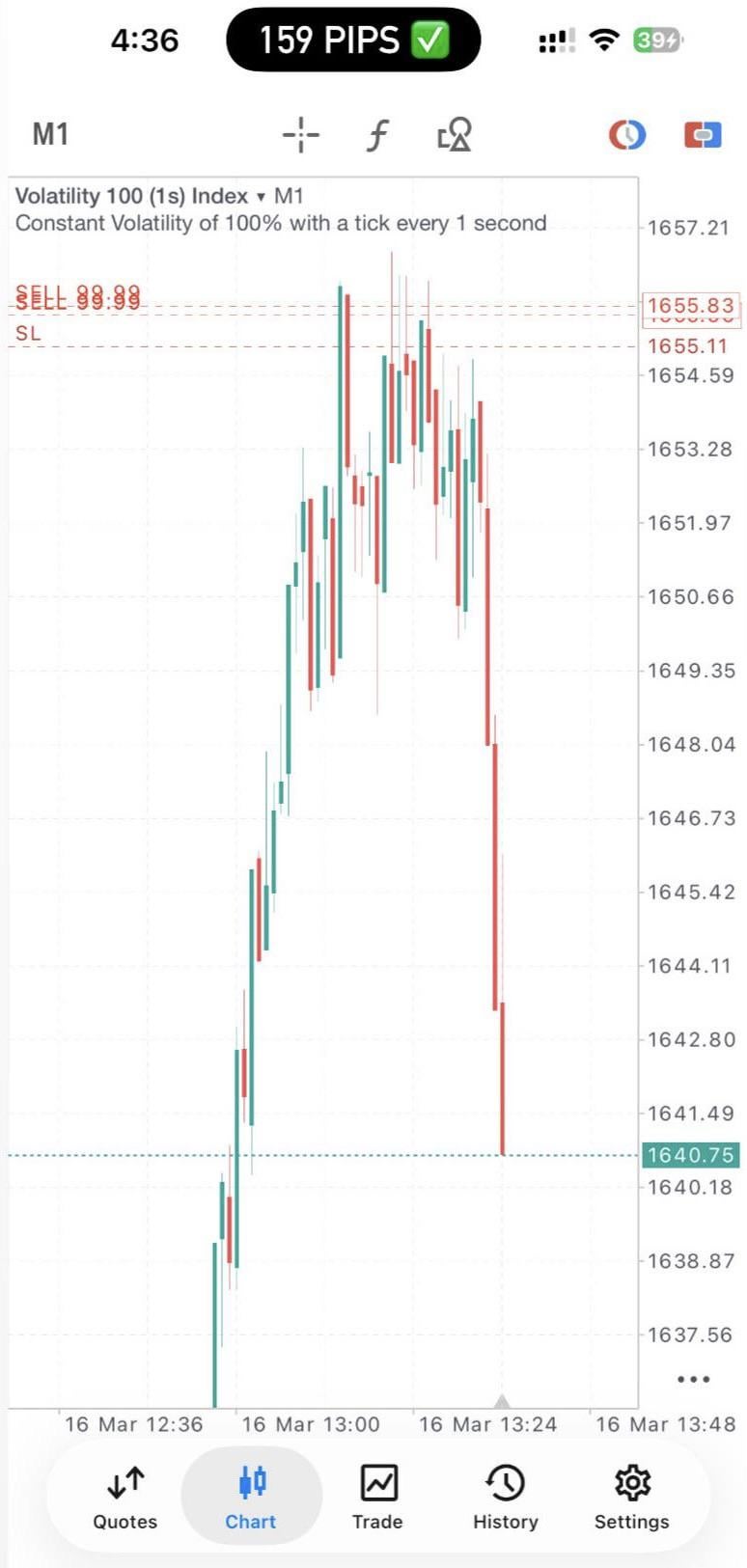Tap the green 1640.75 current price marker

coord(690,1154)
